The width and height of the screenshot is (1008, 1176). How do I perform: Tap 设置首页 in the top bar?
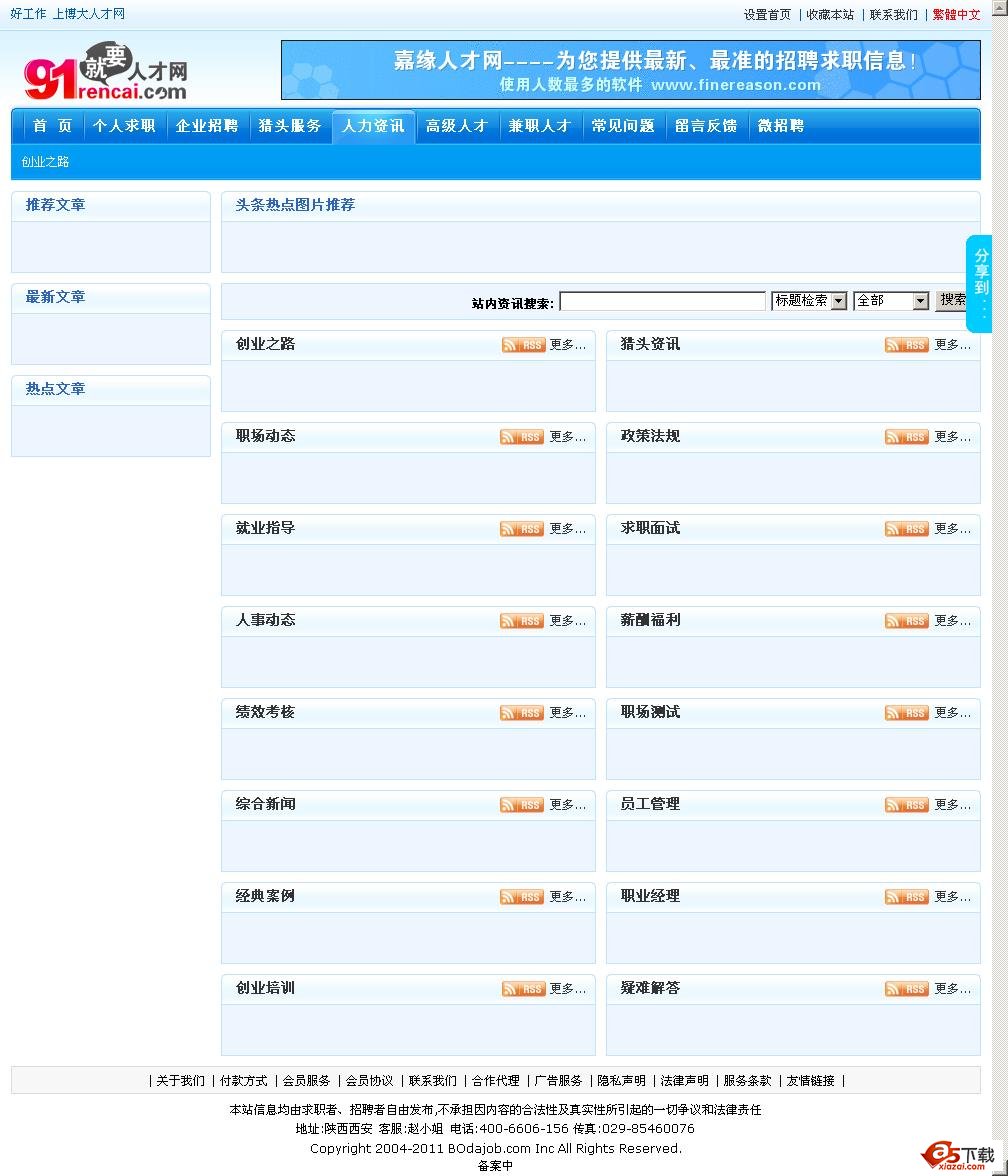point(767,15)
